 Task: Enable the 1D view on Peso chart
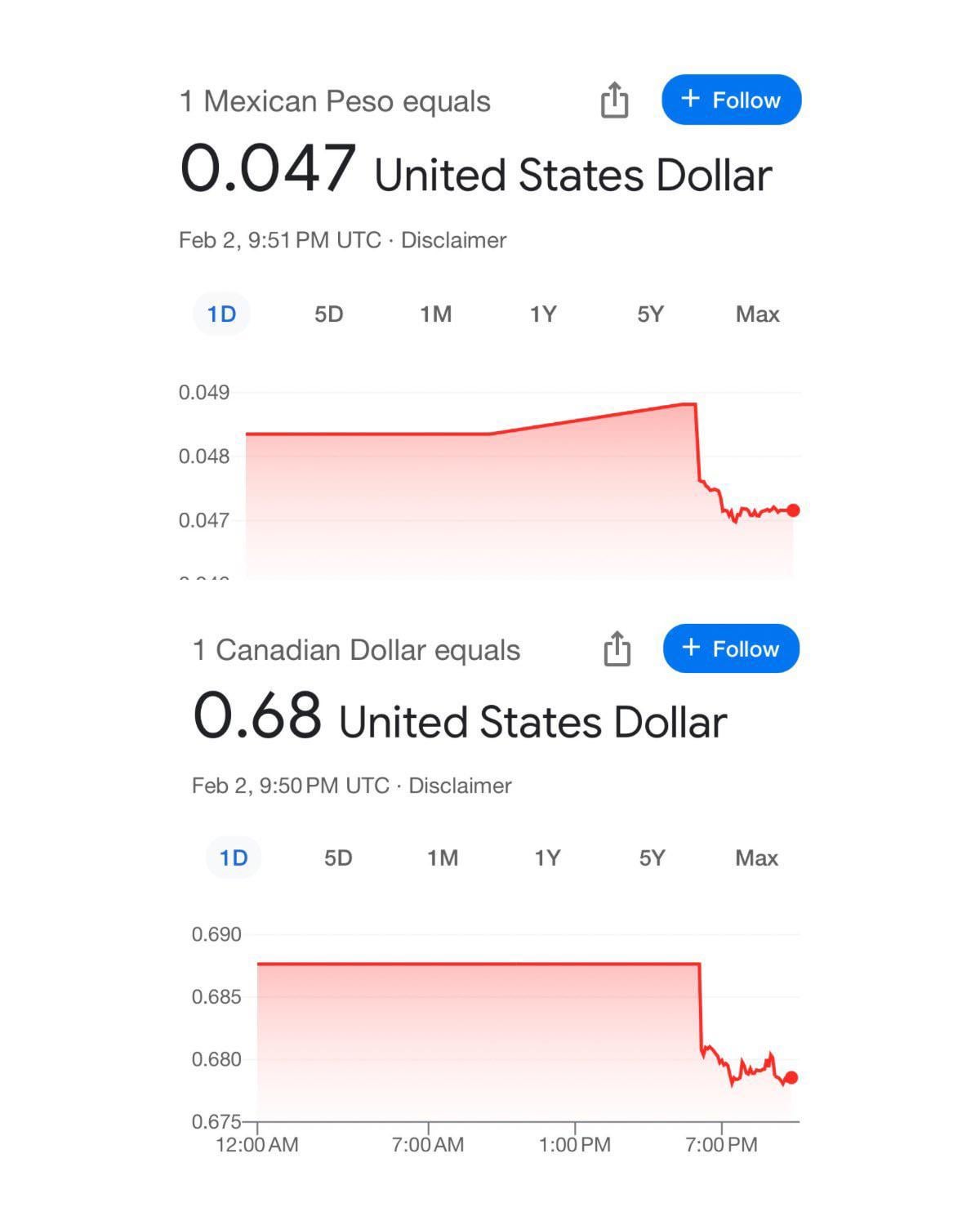click(x=220, y=313)
